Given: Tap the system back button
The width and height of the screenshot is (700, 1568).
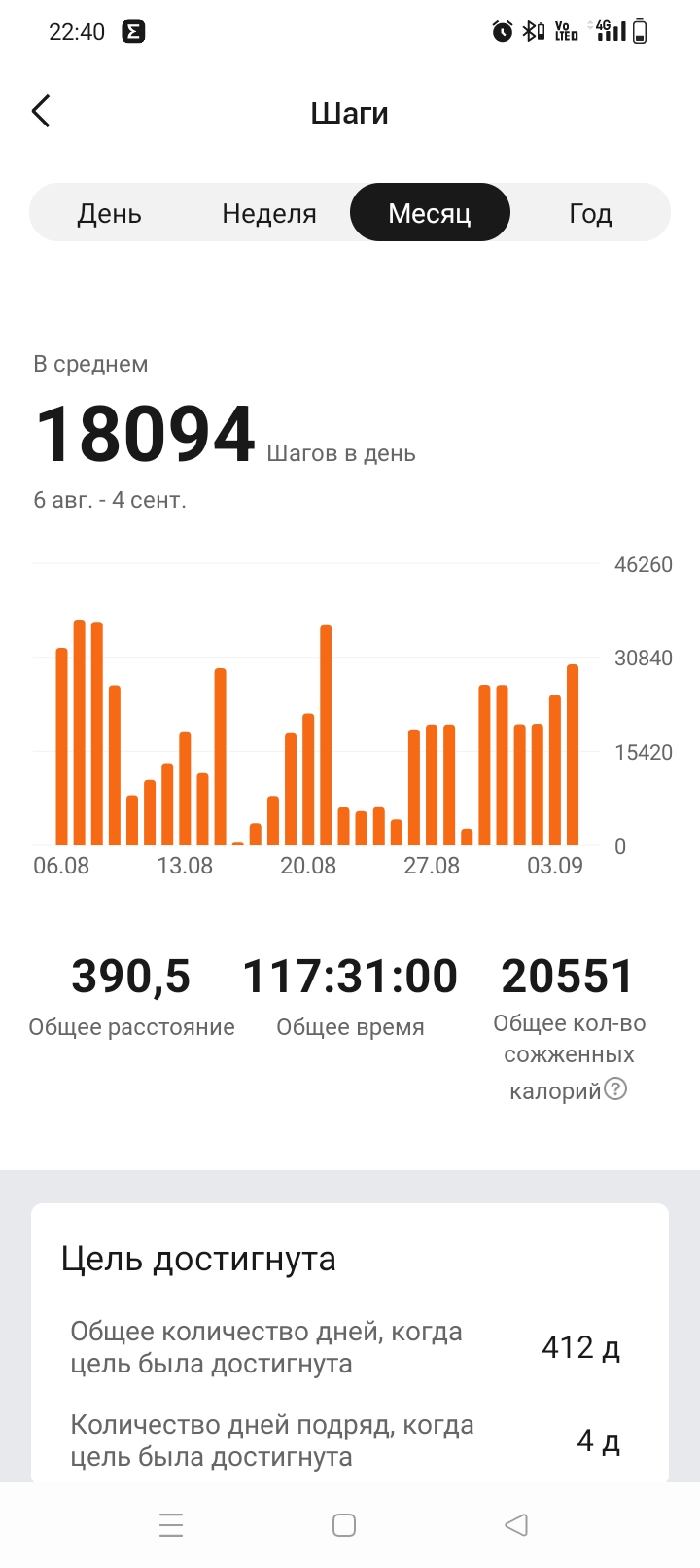Looking at the screenshot, I should (x=516, y=1524).
